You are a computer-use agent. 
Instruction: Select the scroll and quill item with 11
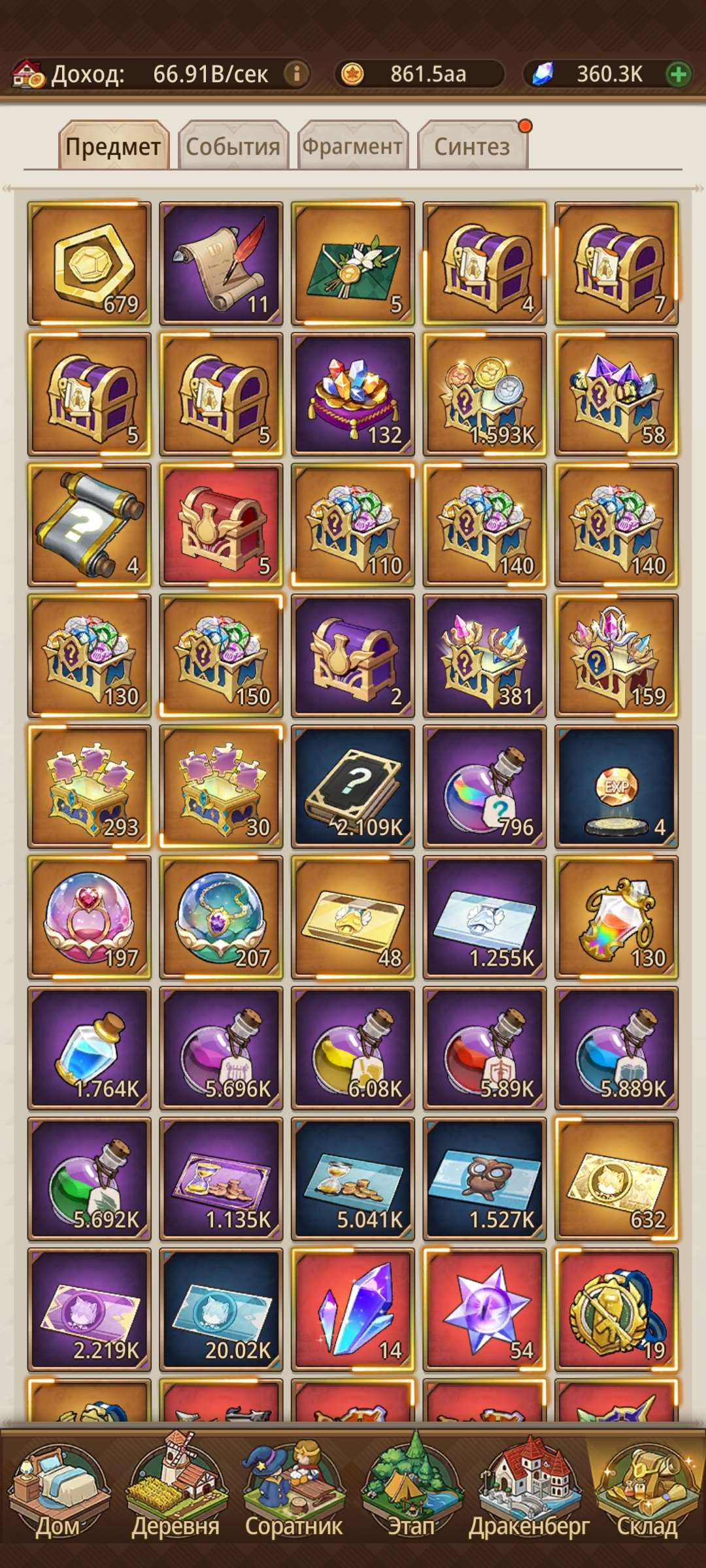pos(221,263)
